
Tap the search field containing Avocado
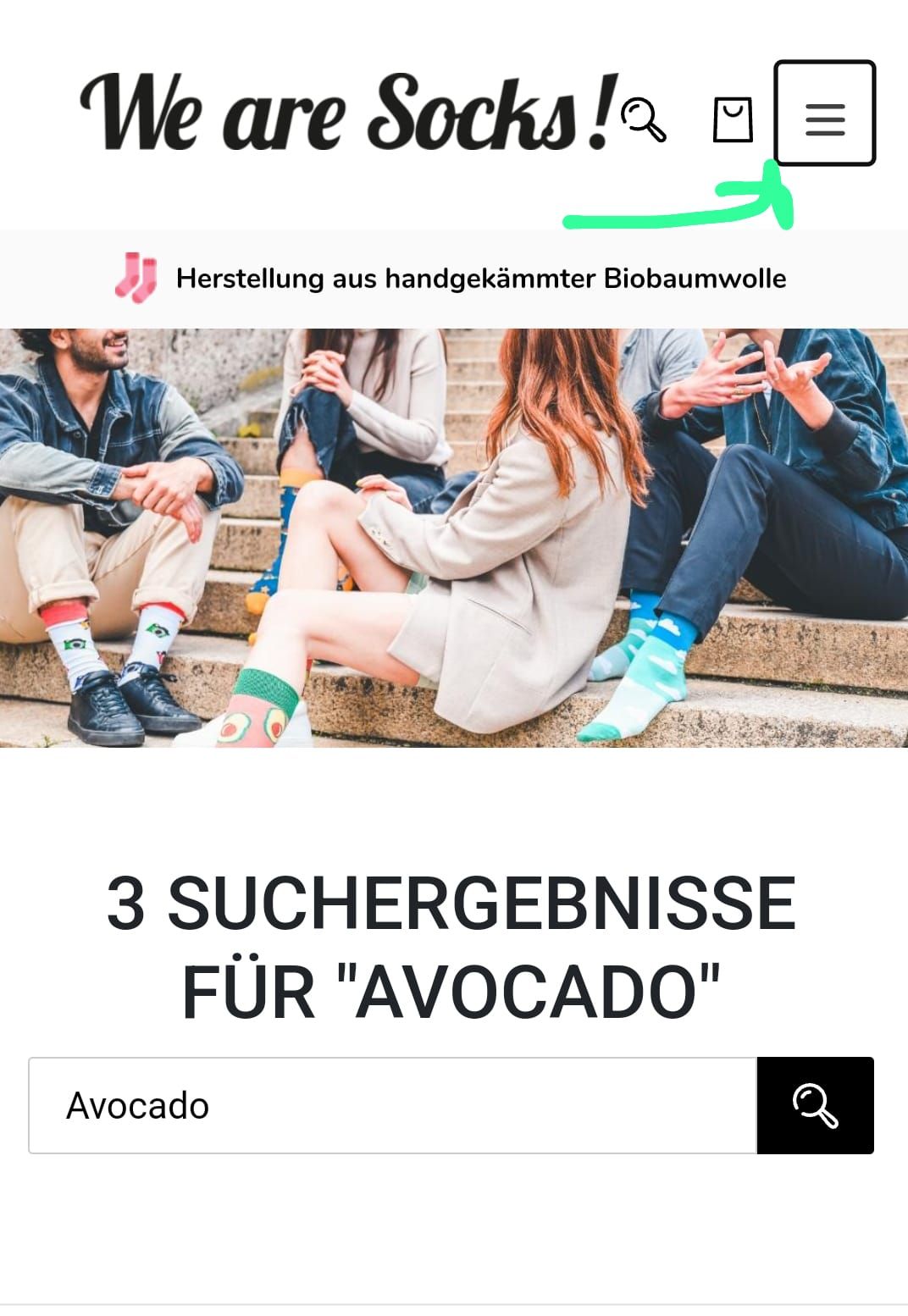[x=392, y=1105]
